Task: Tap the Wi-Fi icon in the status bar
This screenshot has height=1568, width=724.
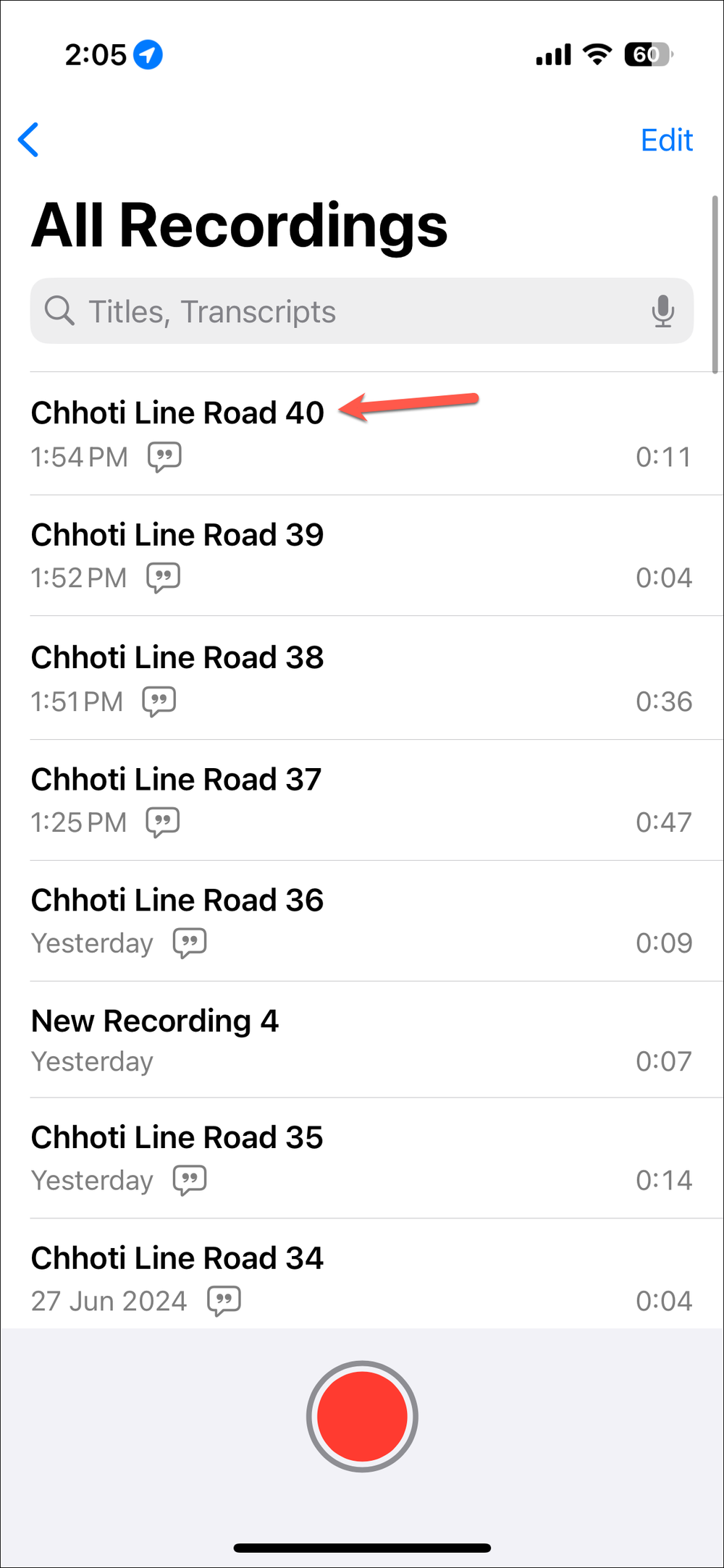Action: 595,54
